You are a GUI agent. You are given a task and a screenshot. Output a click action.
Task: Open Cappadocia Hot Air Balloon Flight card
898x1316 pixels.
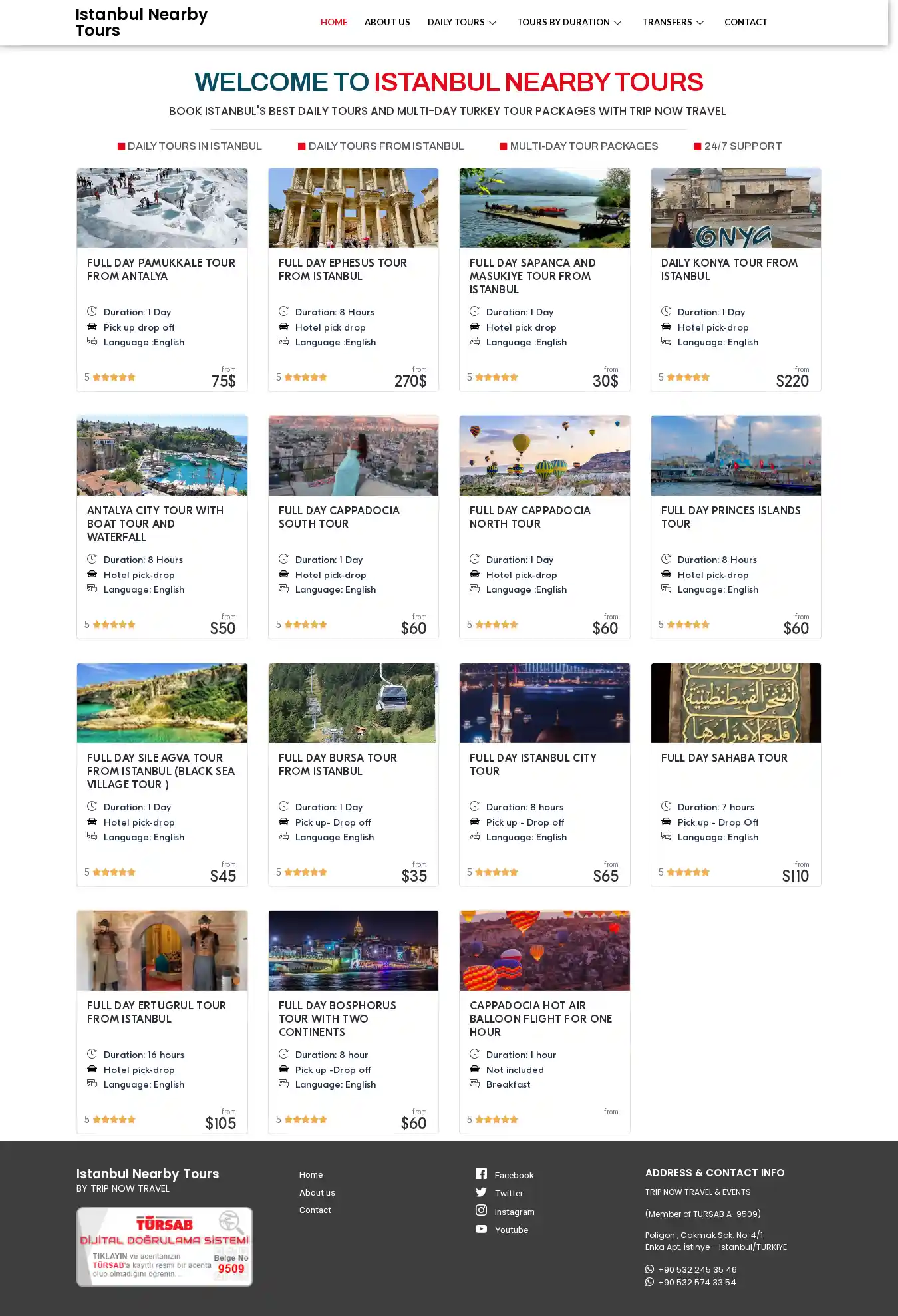(x=540, y=1018)
